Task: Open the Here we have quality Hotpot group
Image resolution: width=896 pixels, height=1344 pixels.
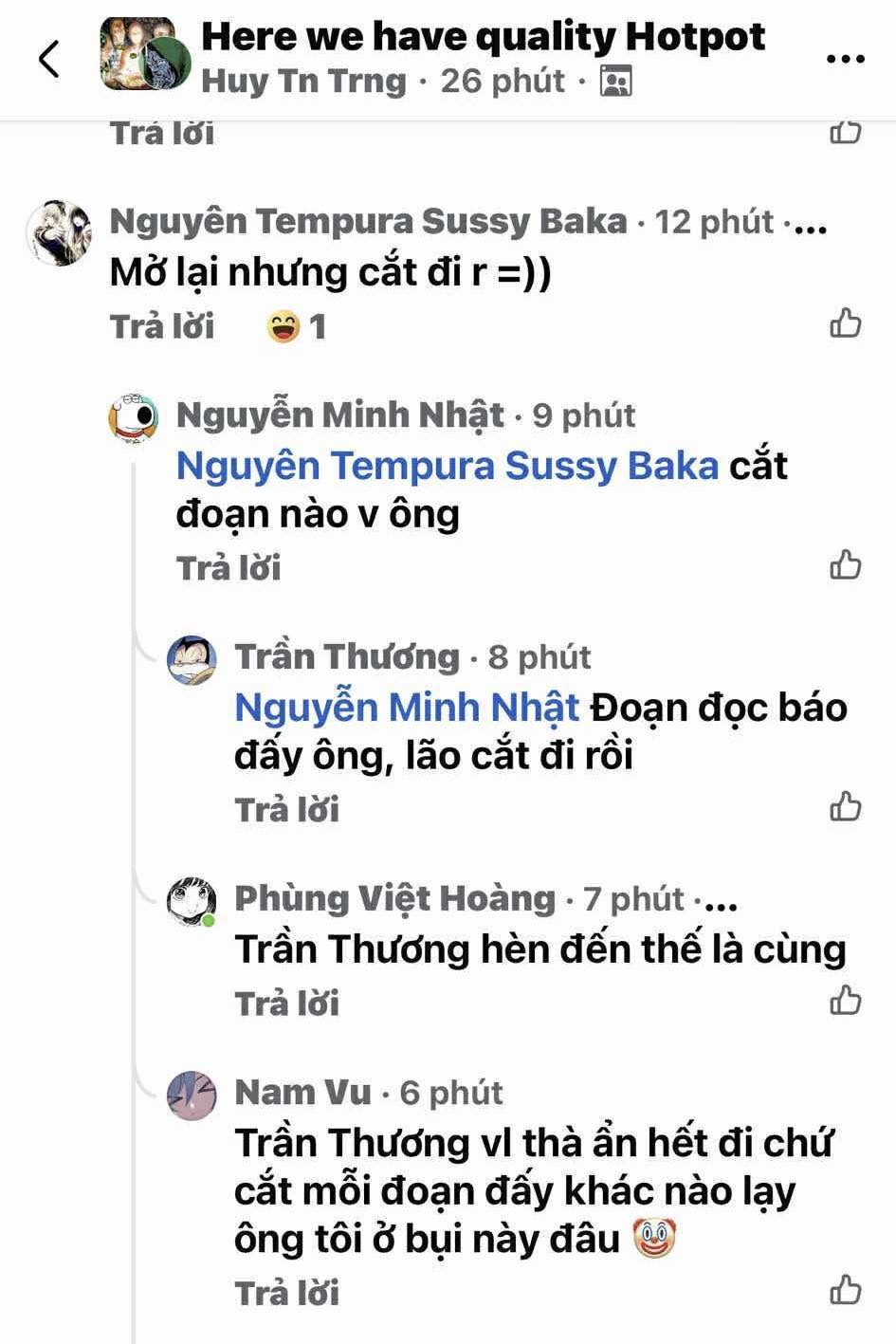Action: tap(482, 37)
